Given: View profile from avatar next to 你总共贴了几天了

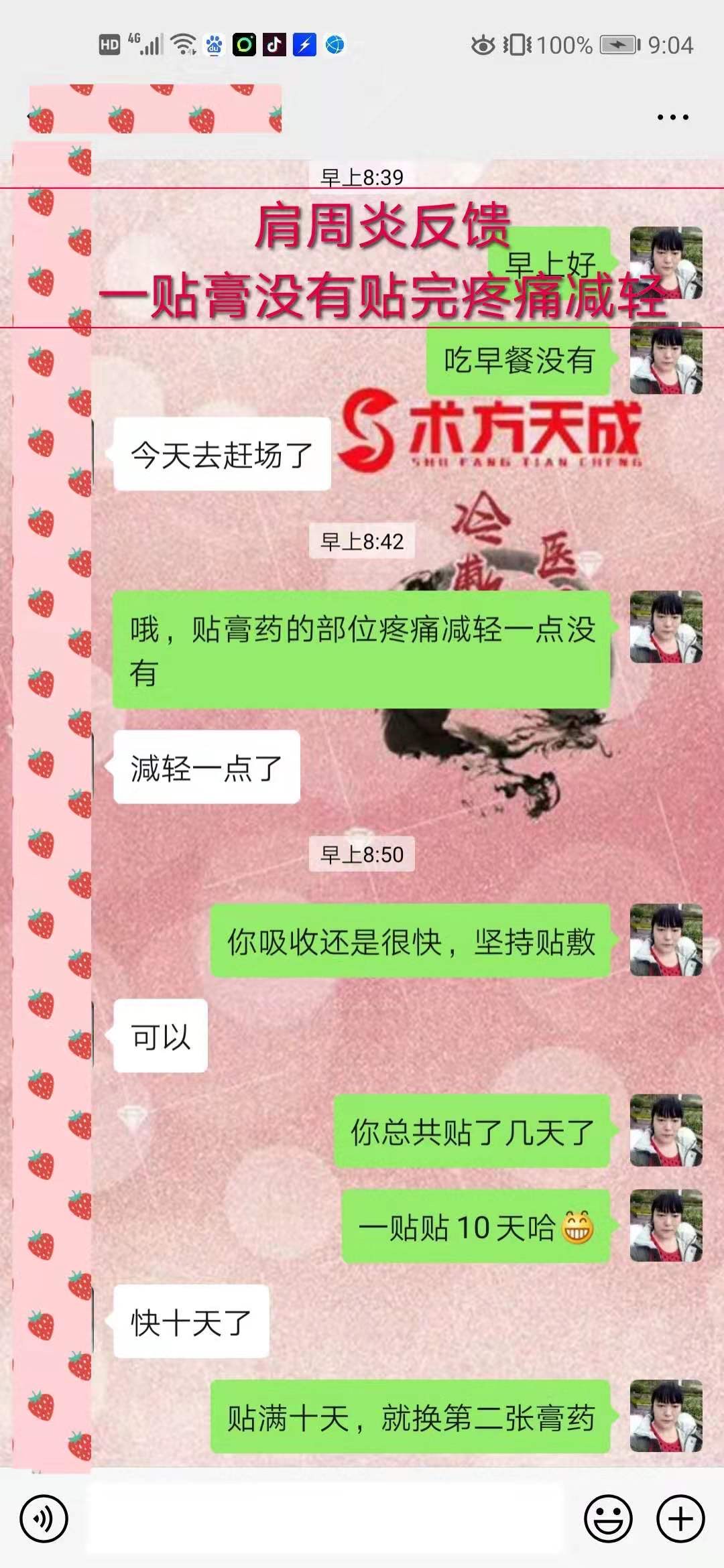Looking at the screenshot, I should (x=666, y=1130).
